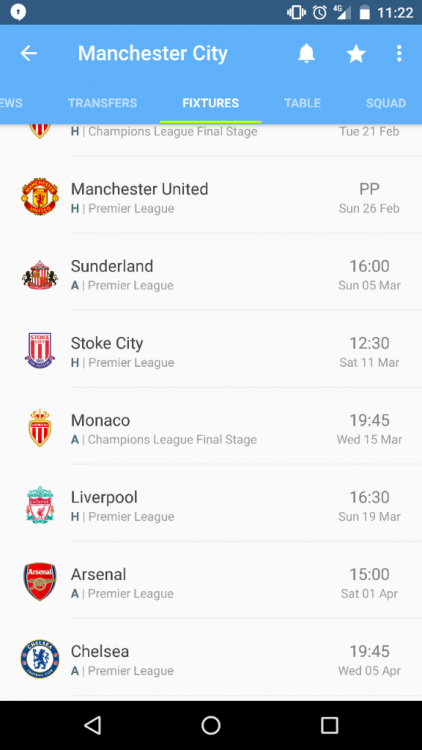Viewport: 422px width, 750px height.
Task: Open the Arsenal fixture
Action: point(211,583)
